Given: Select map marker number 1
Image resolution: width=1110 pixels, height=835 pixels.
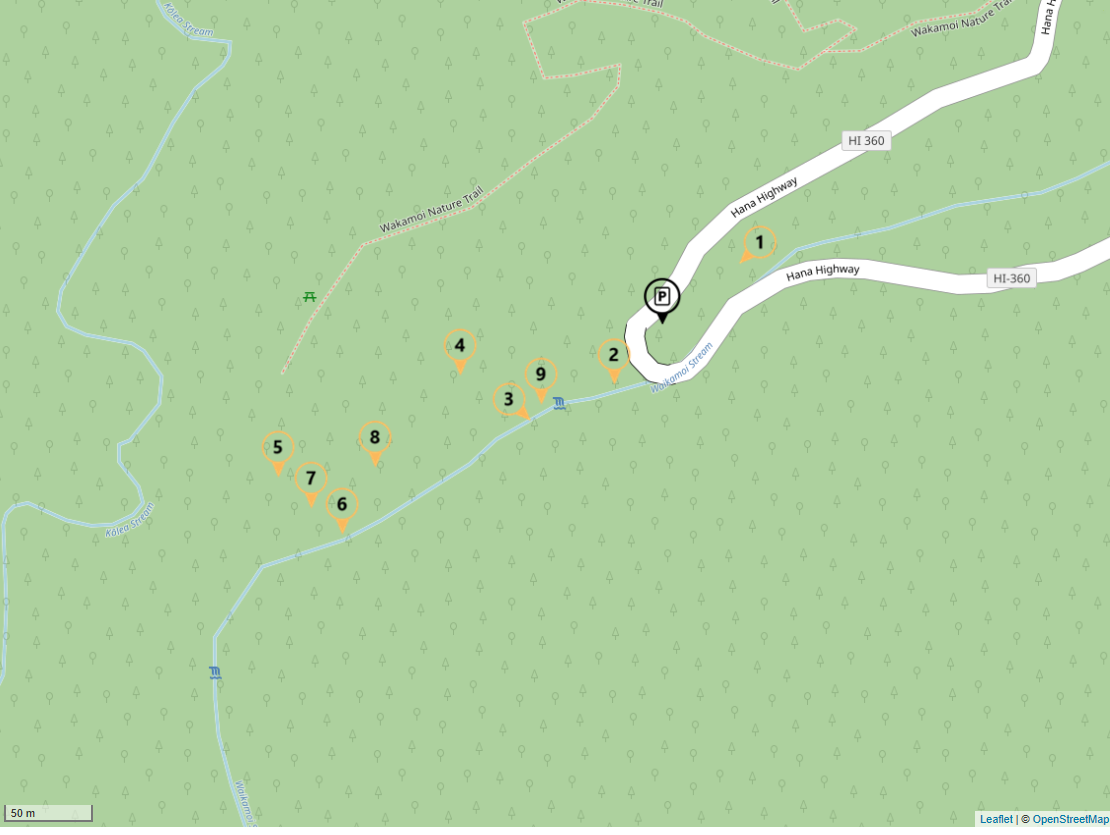Looking at the screenshot, I should click(x=759, y=242).
